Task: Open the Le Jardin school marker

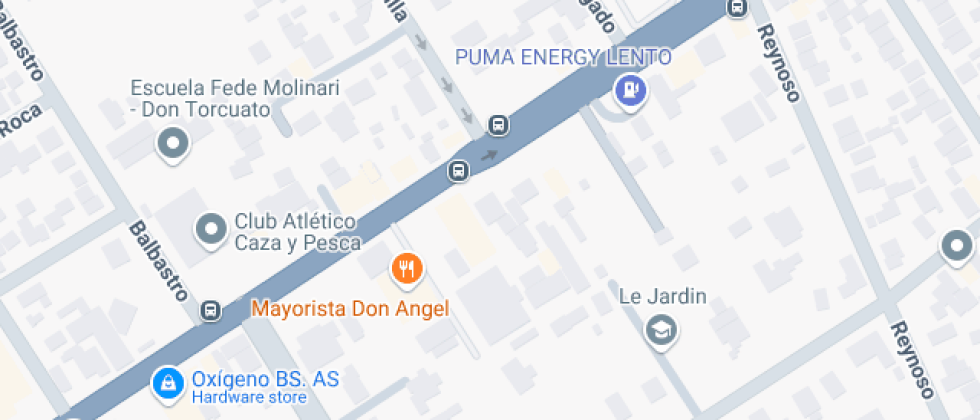Action: click(660, 329)
